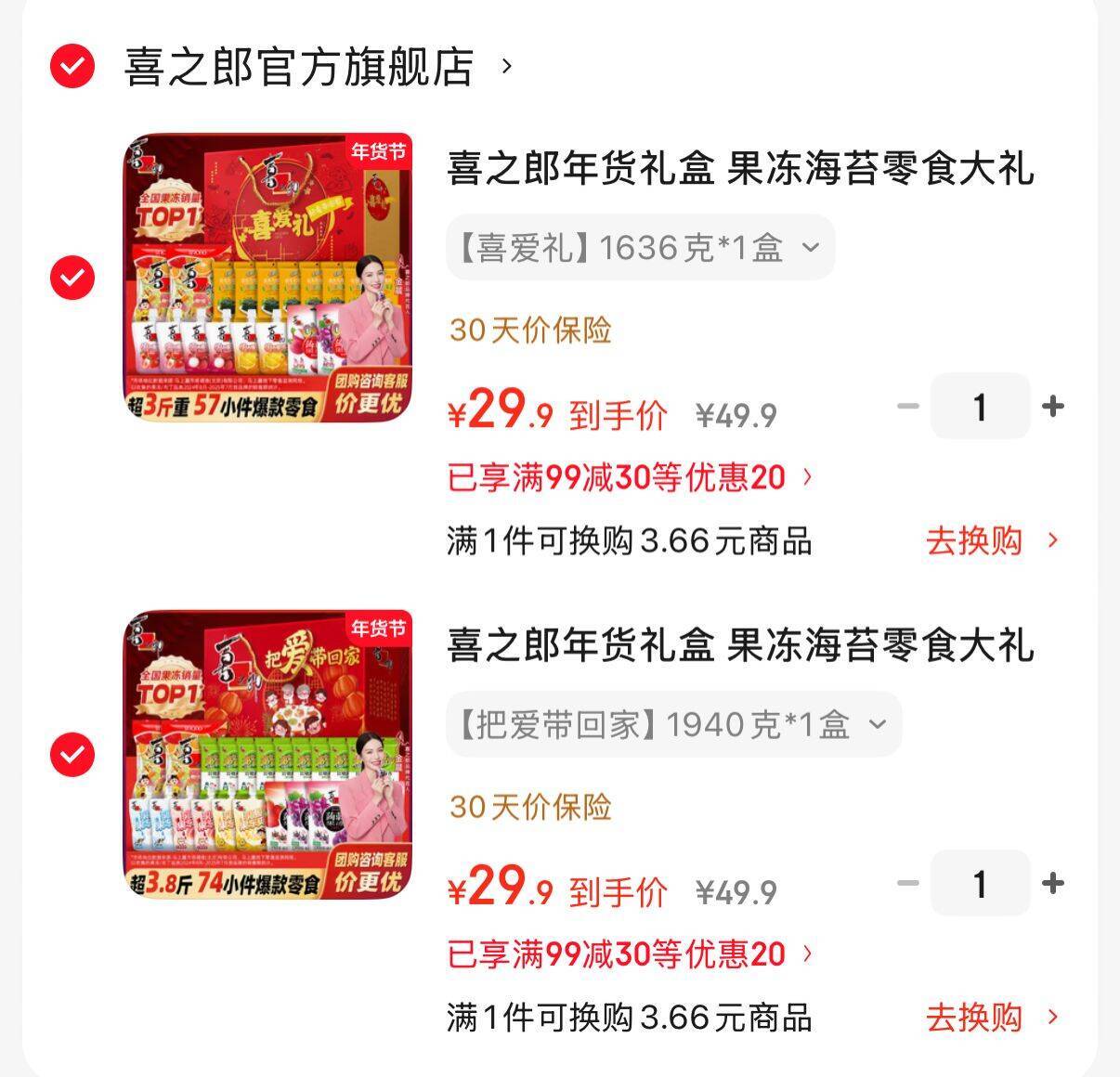The height and width of the screenshot is (1077, 1120).
Task: Deselect the 【喜爱礼】1636克 item checkbox
Action: coord(72,278)
